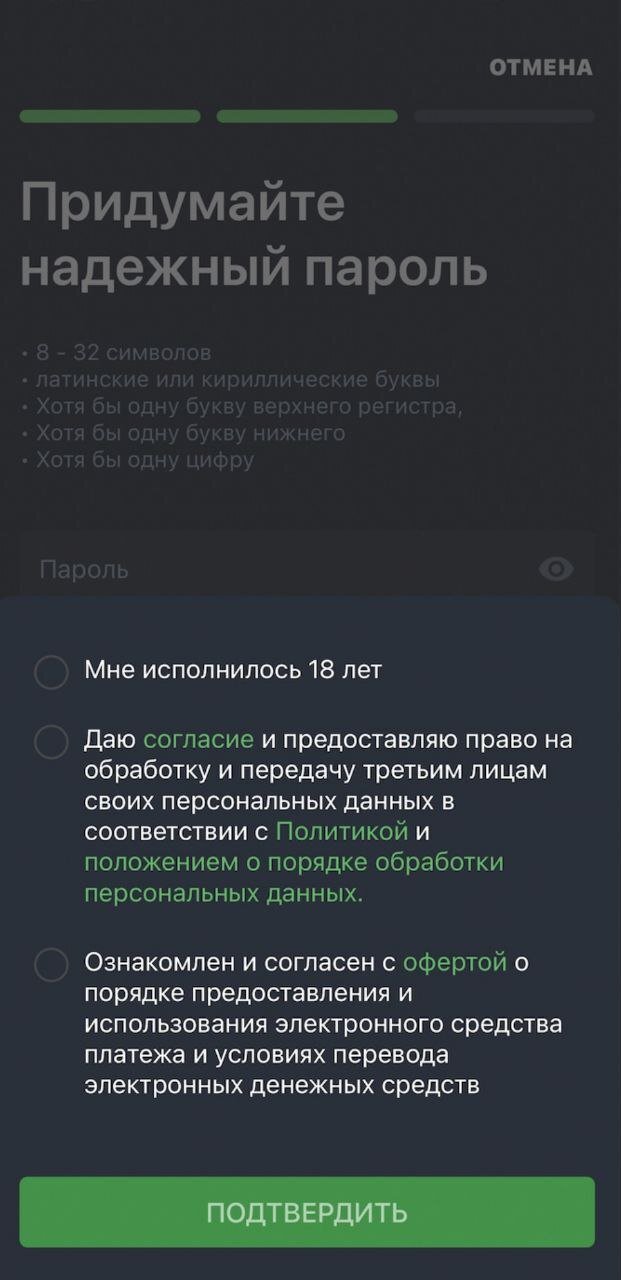Image resolution: width=621 pixels, height=1280 pixels.
Task: Open the 'Политикой' link
Action: pyautogui.click(x=342, y=832)
